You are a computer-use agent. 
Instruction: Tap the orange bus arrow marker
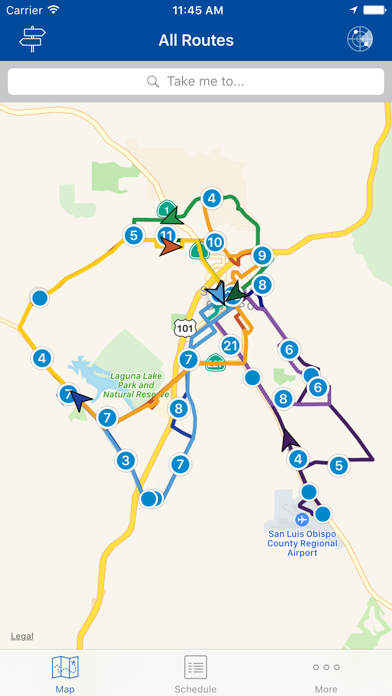pyautogui.click(x=170, y=247)
